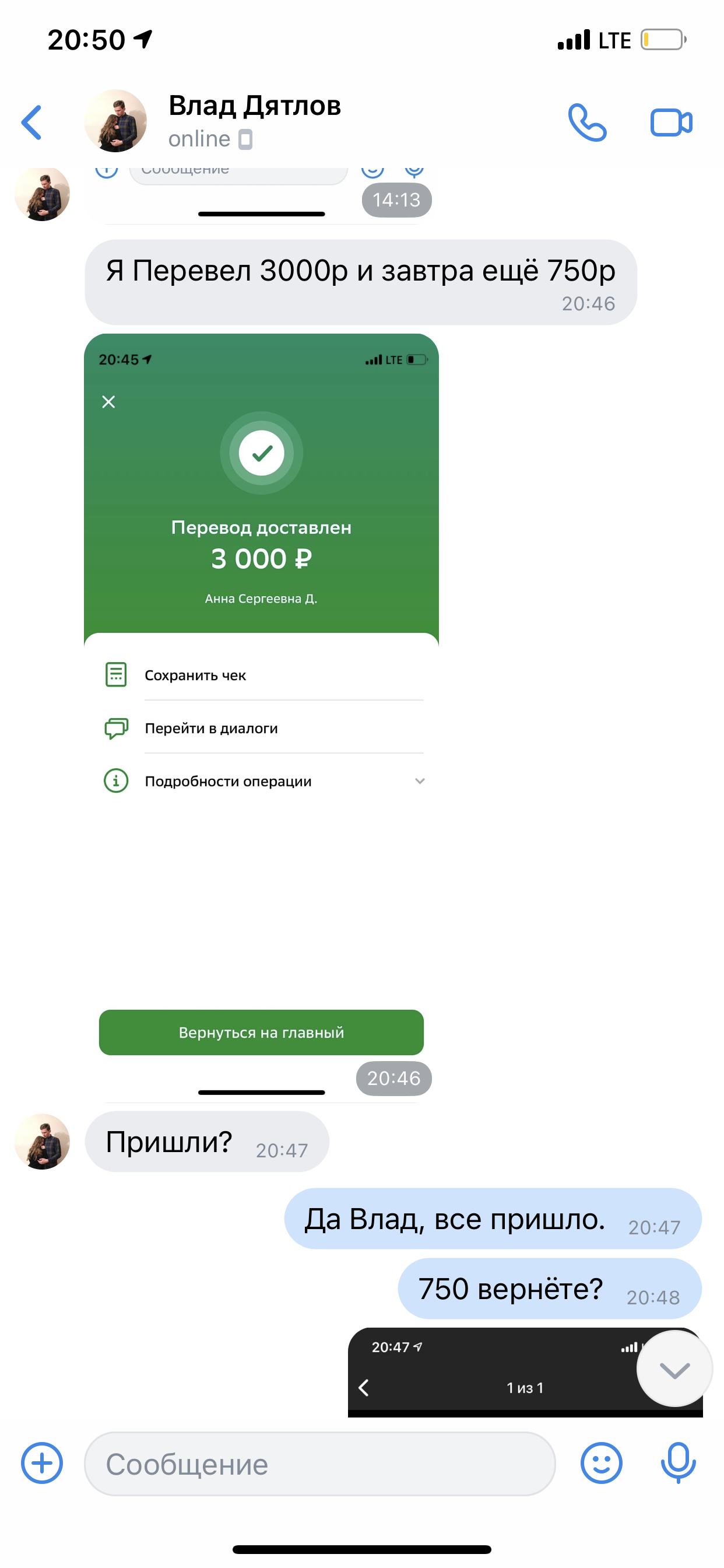Screen dimensions: 724x1568
Task: Go back to the chat list
Action: tap(31, 123)
